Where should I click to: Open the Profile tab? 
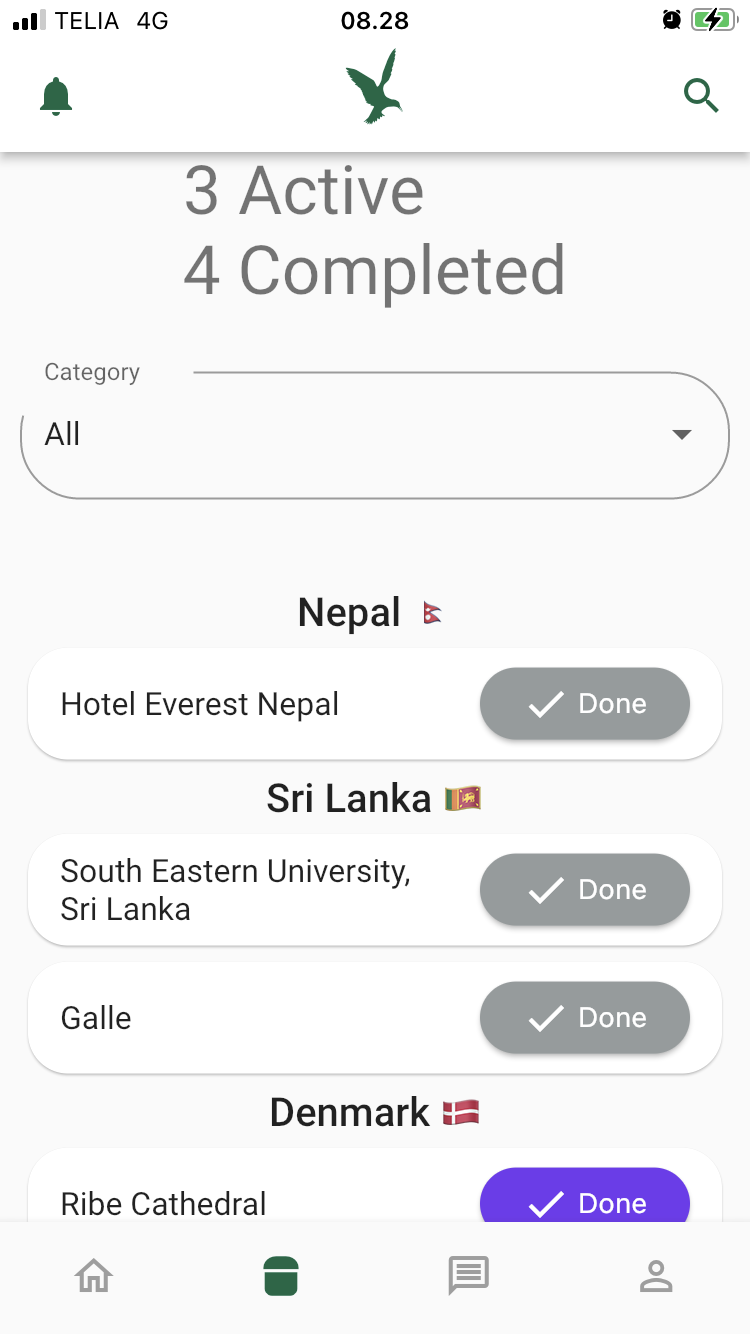pyautogui.click(x=656, y=1276)
